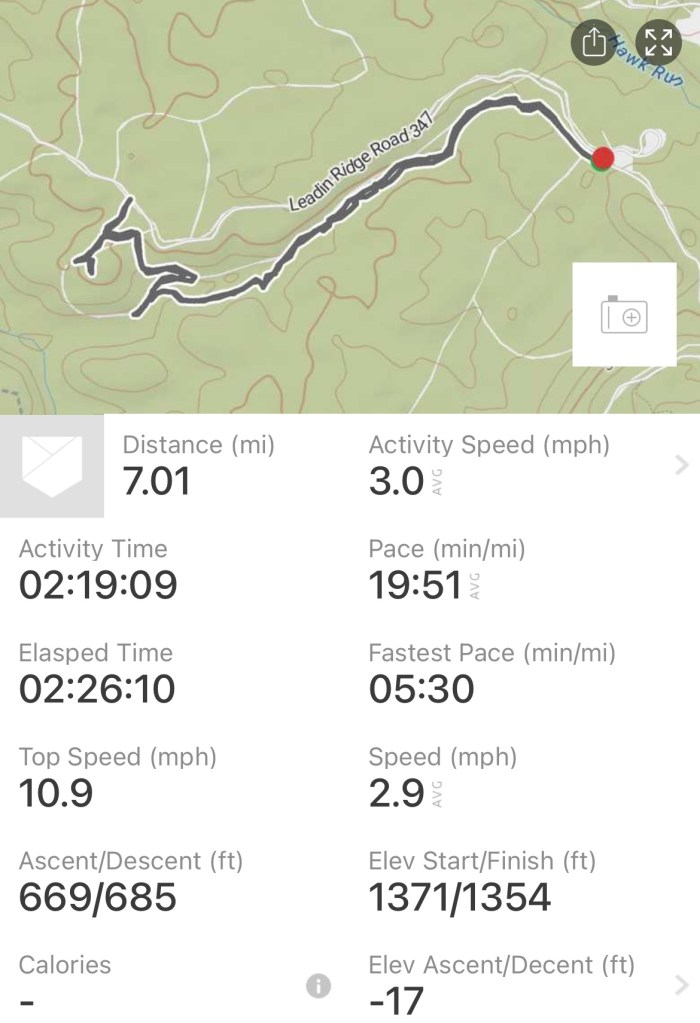Open Activity Speed details chevron

coord(682,465)
